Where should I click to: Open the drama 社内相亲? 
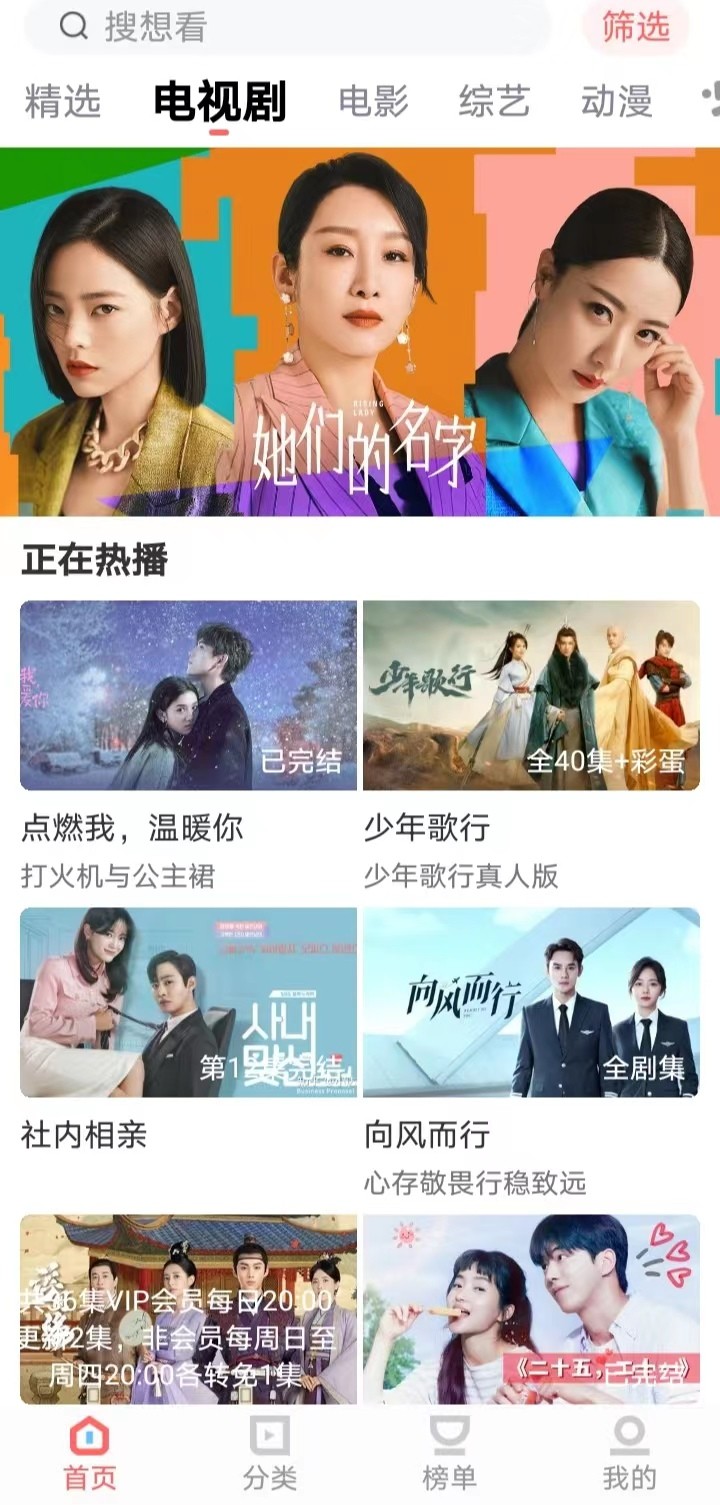[188, 1003]
